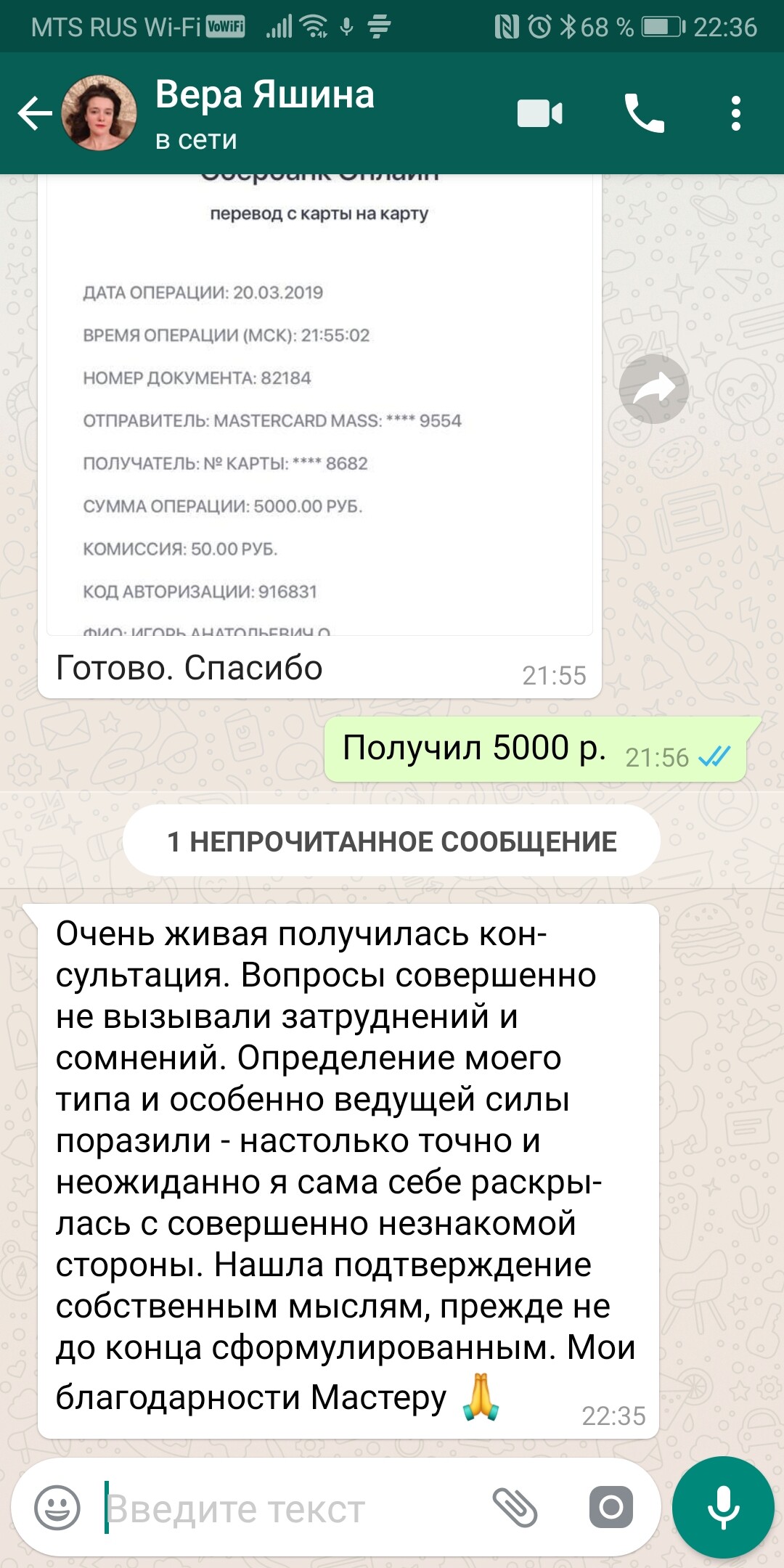Forward the Сбербанк receipt image
The height and width of the screenshot is (1568, 784).
(653, 389)
